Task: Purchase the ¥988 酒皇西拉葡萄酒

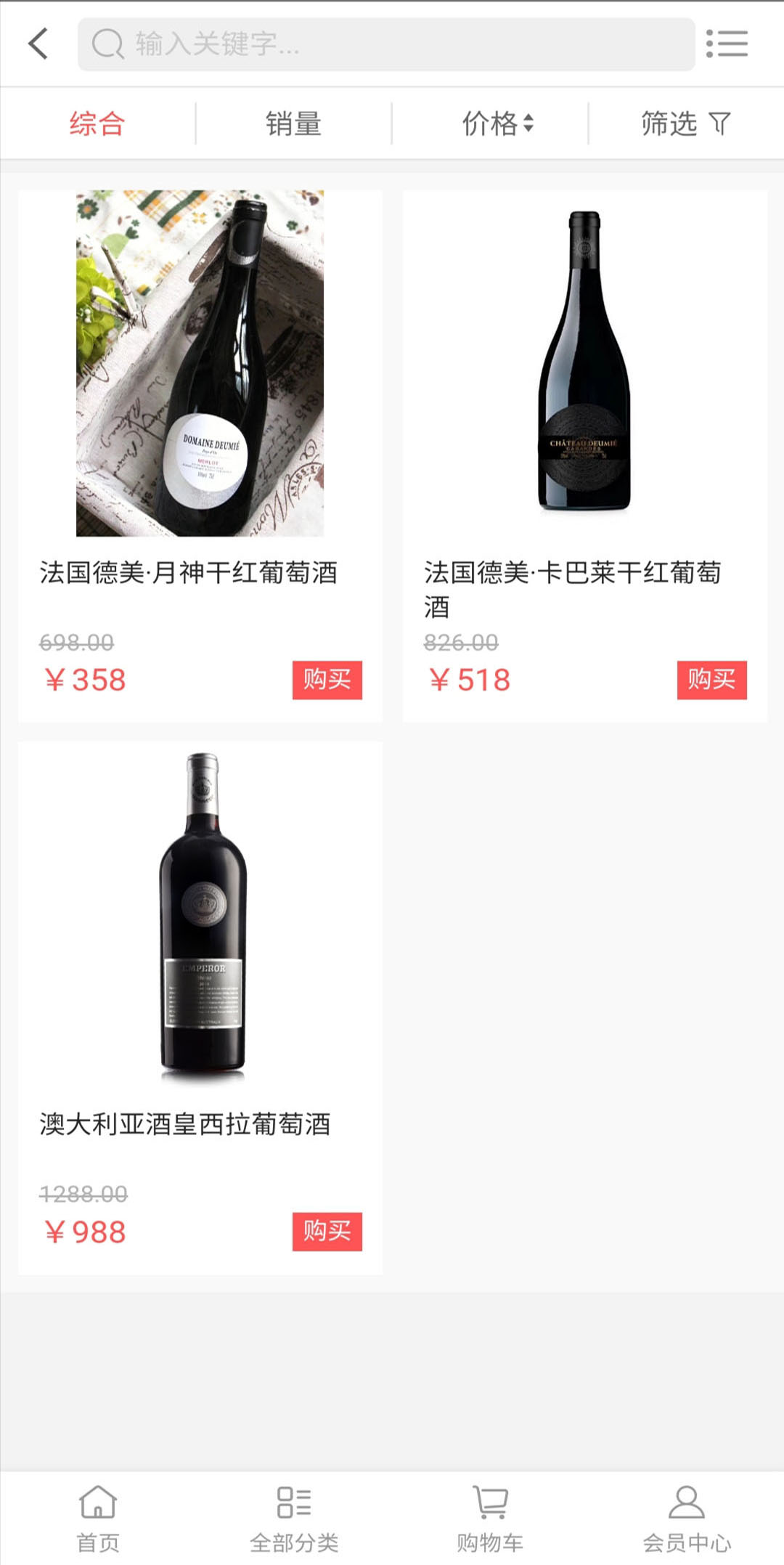Action: (x=327, y=1231)
